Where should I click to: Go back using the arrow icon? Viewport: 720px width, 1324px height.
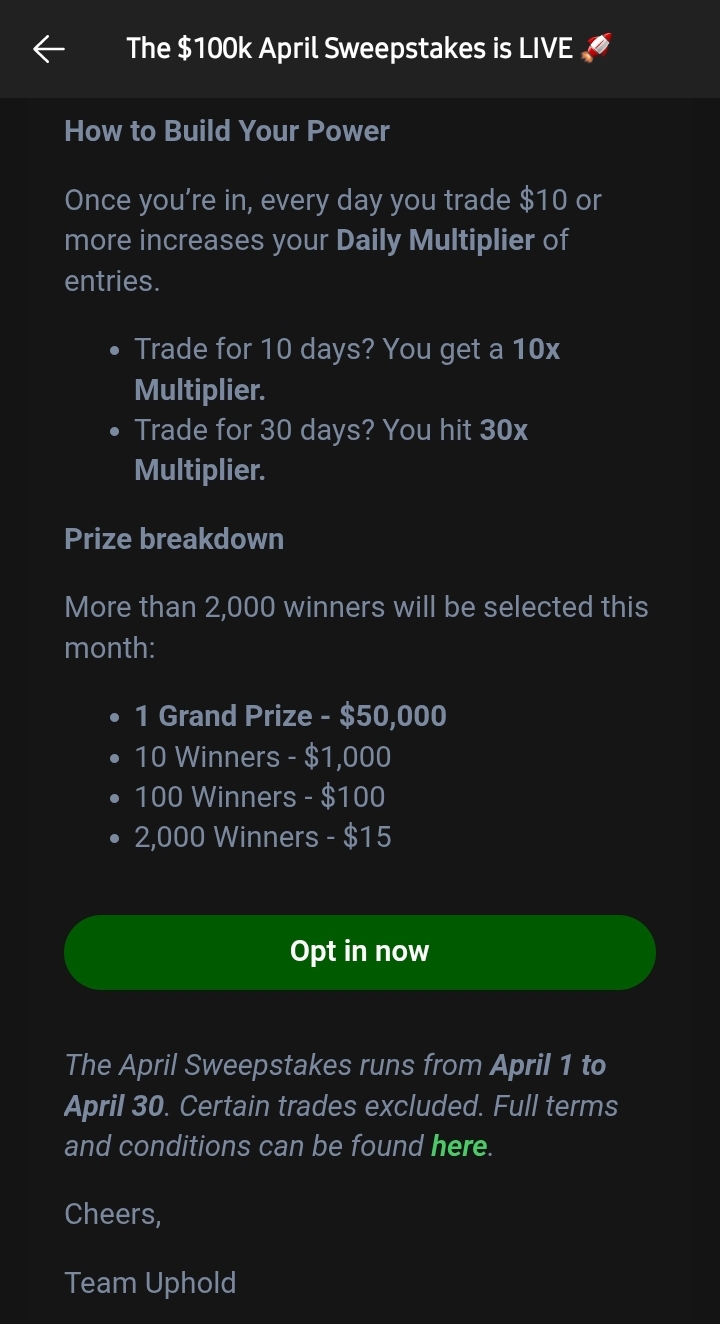[x=48, y=48]
